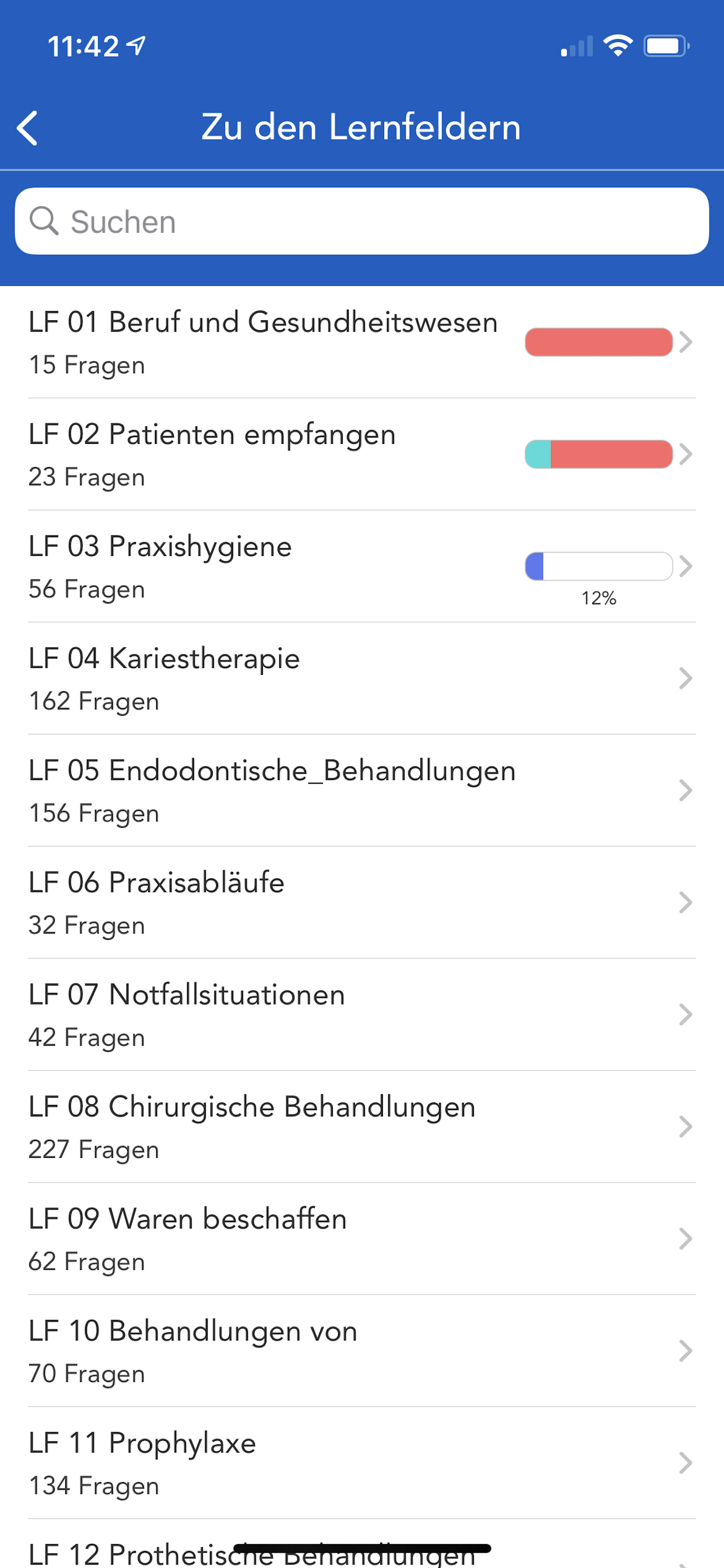Open LF 06 Praxisabläufe

[362, 902]
